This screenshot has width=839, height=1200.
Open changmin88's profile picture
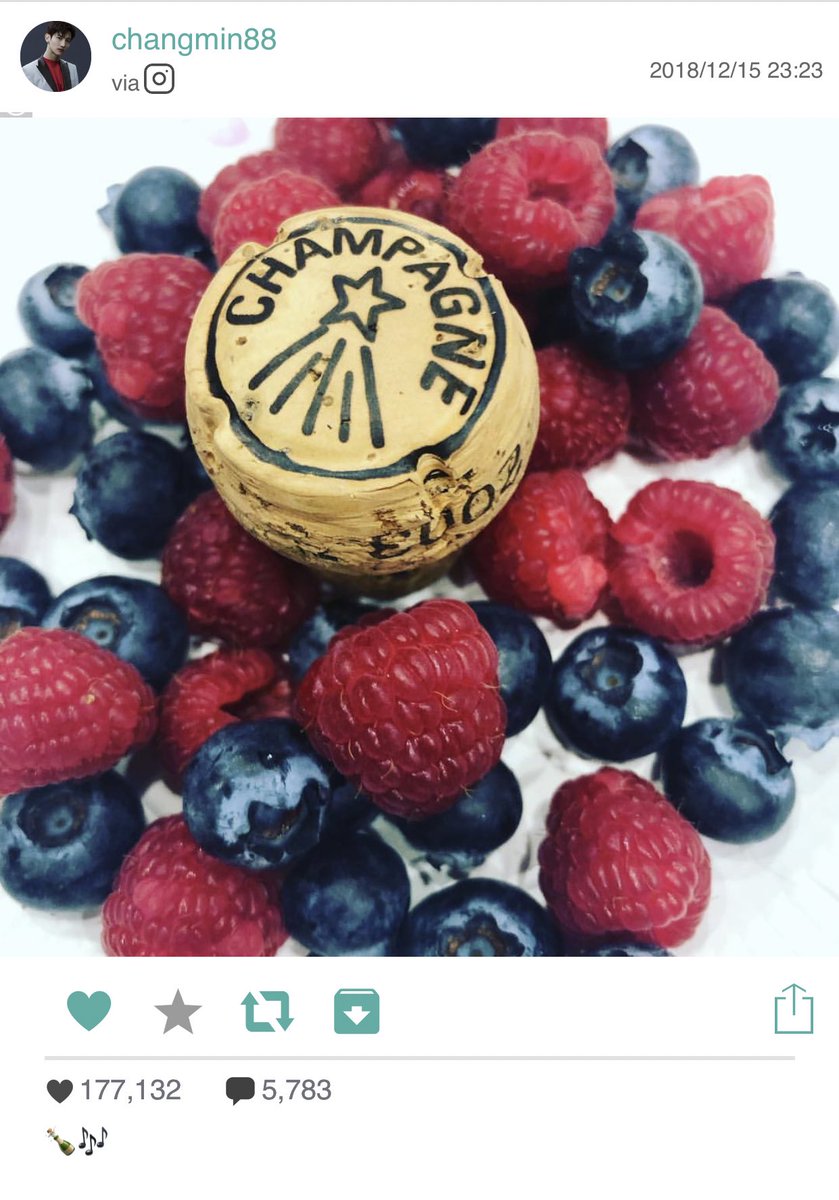(56, 57)
